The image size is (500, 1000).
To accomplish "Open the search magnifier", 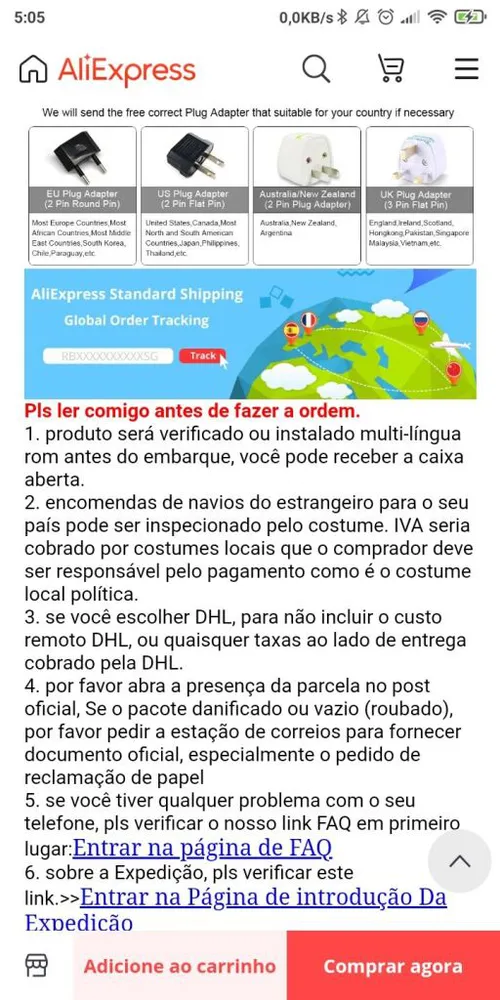I will click(x=316, y=68).
